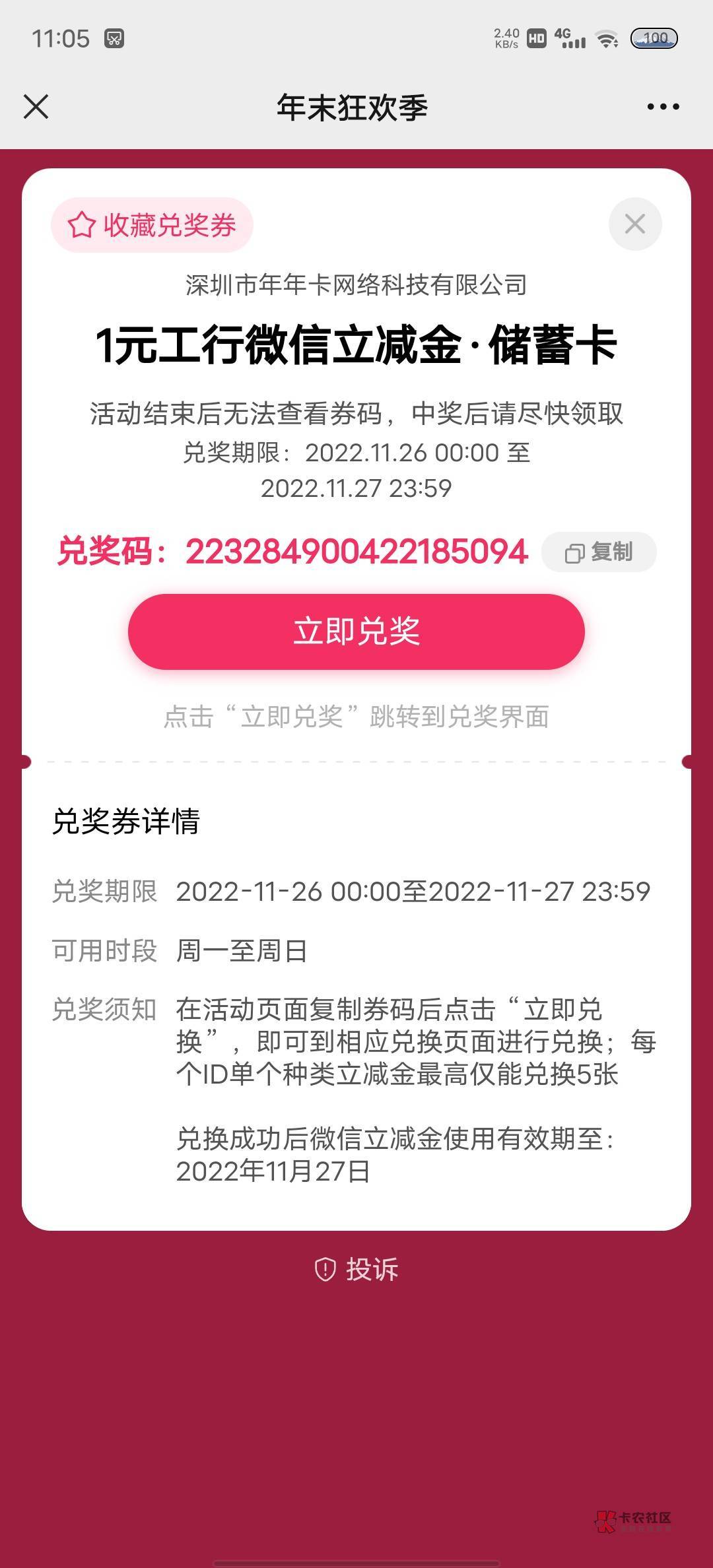Tap 立即兑奖 to redeem now

tap(356, 632)
